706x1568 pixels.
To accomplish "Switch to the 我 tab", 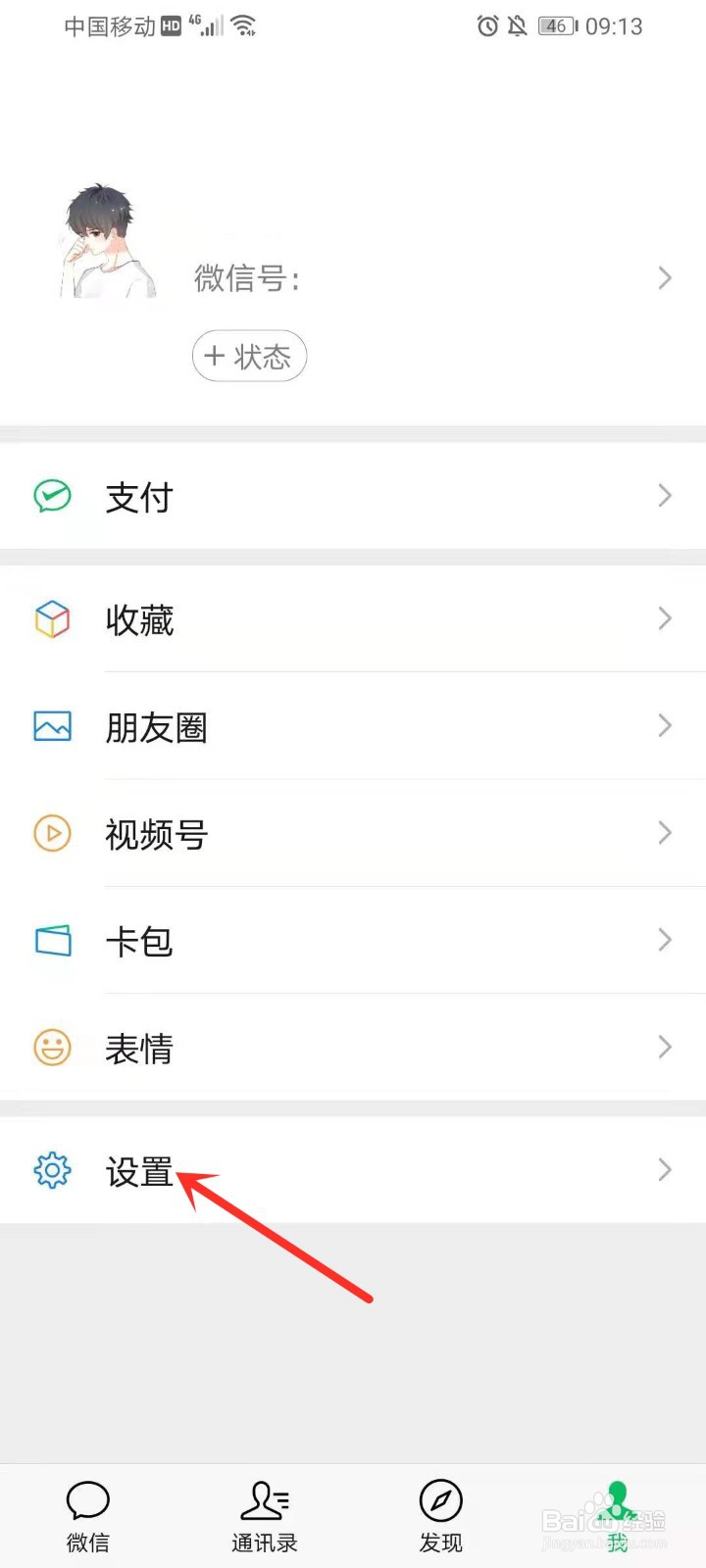I will 617,1514.
